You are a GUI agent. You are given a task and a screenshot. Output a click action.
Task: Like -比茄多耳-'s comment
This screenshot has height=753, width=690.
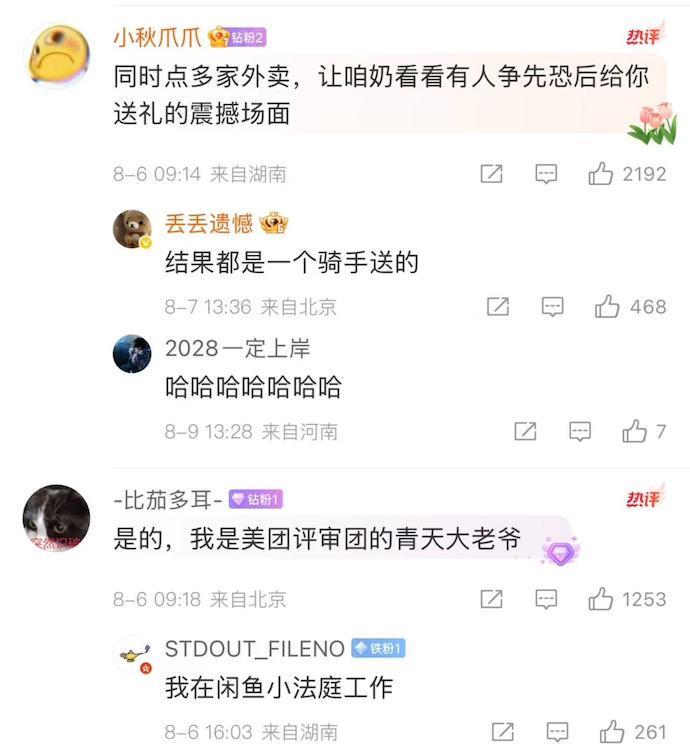(x=601, y=599)
